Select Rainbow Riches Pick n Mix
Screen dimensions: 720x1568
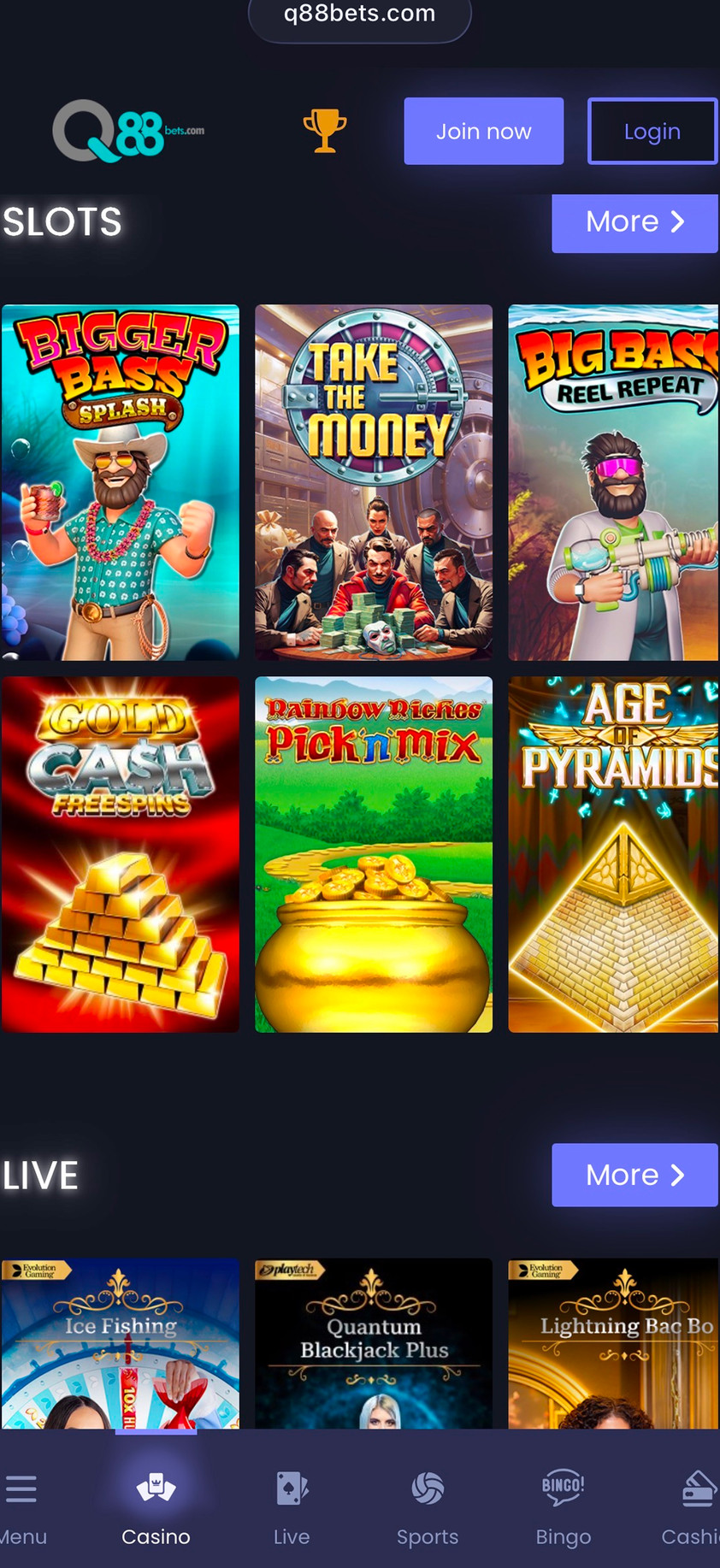pyautogui.click(x=374, y=854)
